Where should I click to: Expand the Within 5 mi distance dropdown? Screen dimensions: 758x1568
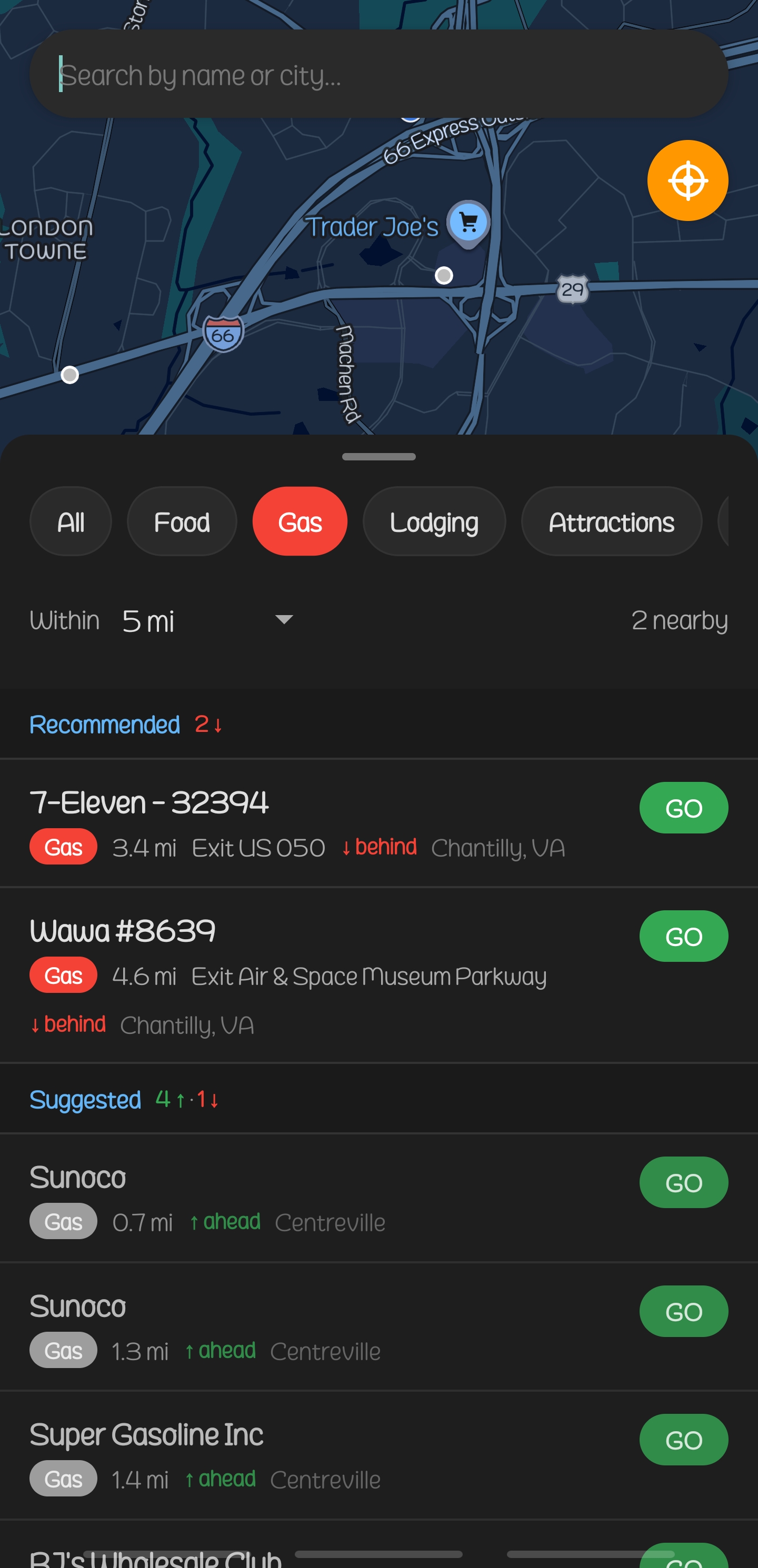tap(207, 621)
